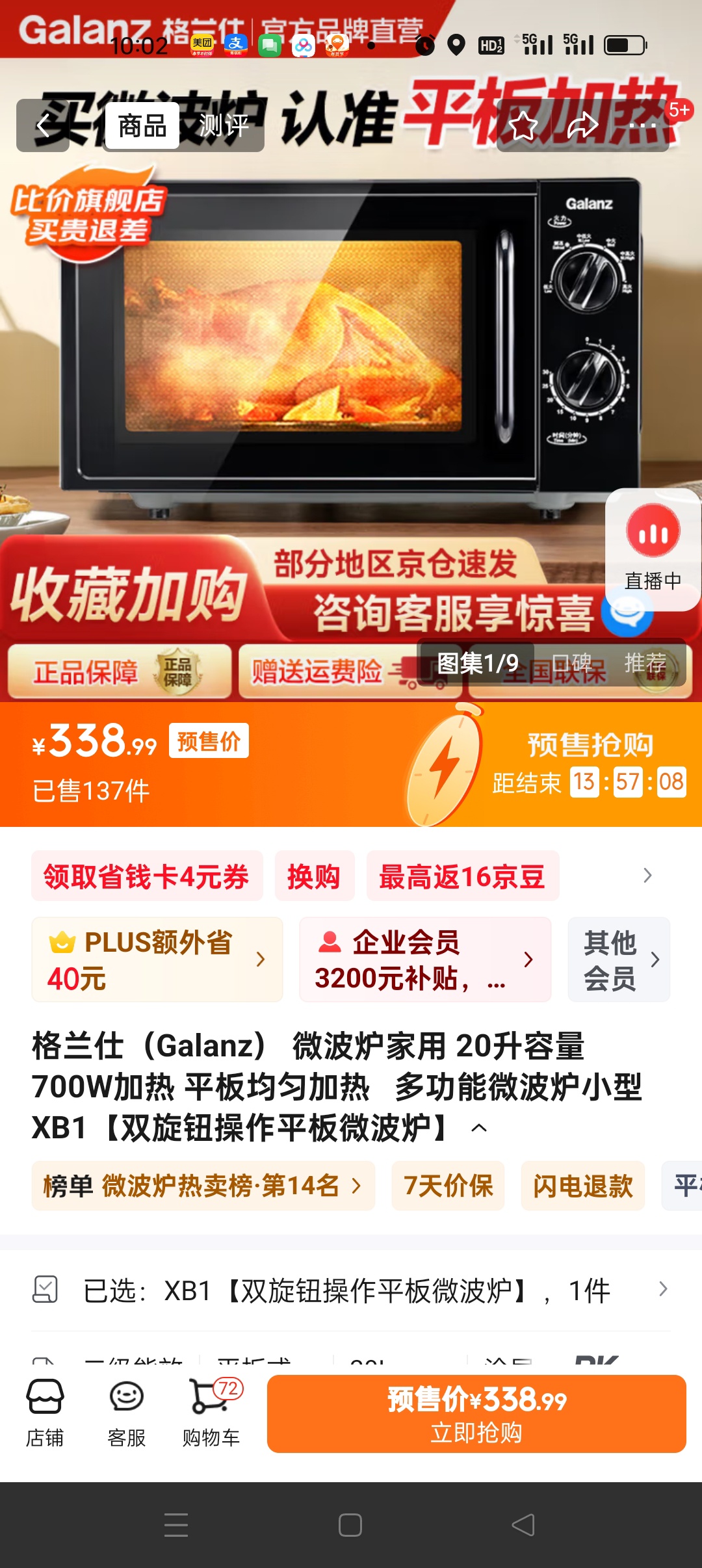This screenshot has height=1568, width=702.
Task: Open the 换购 offer chip
Action: [315, 876]
